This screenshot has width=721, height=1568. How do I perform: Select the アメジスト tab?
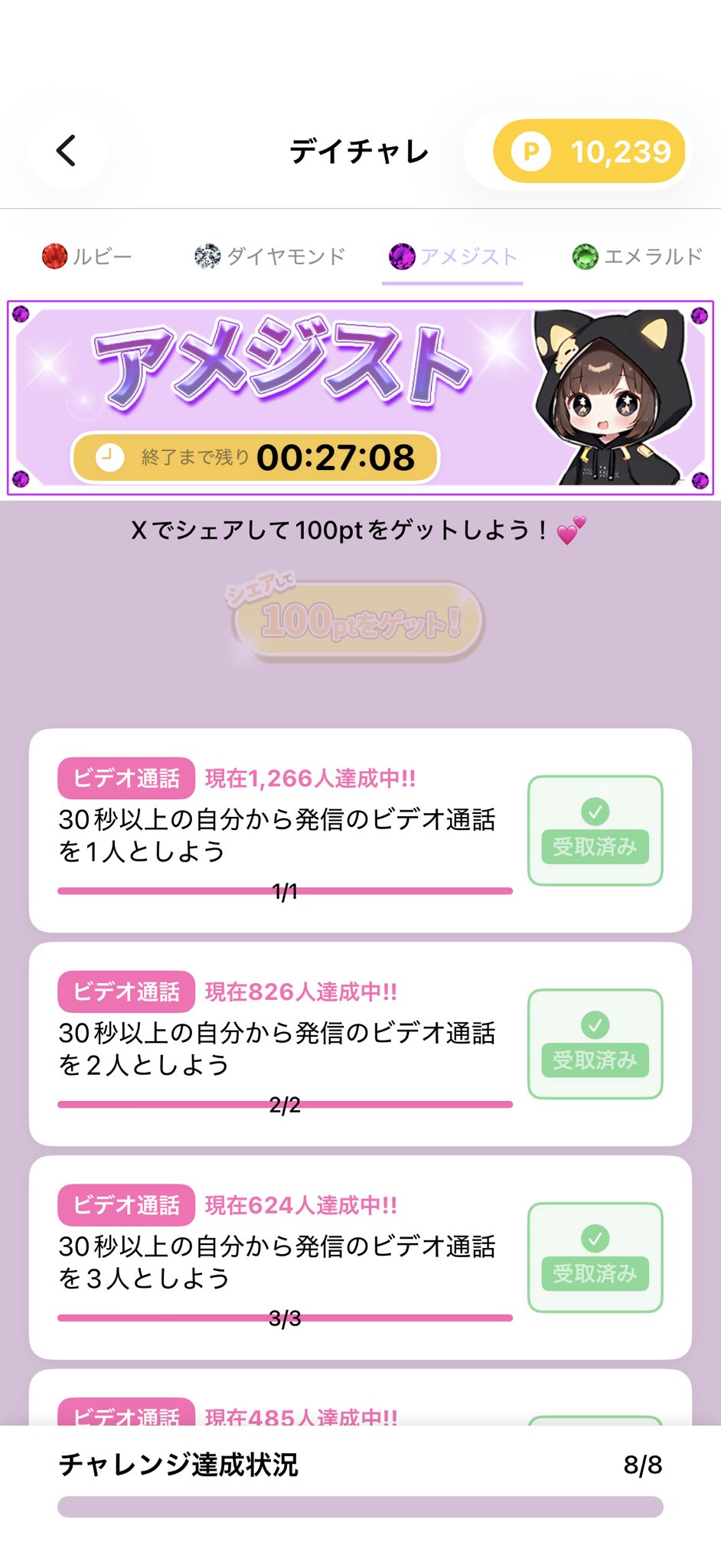[x=453, y=256]
